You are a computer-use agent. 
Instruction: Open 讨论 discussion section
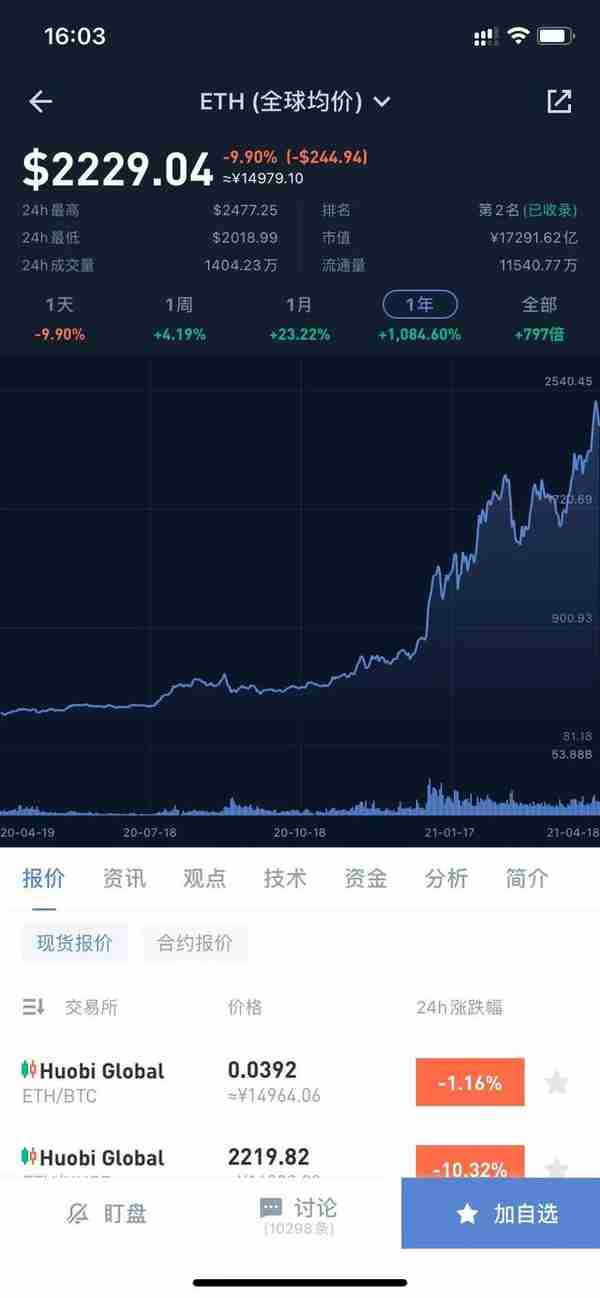click(x=300, y=1214)
